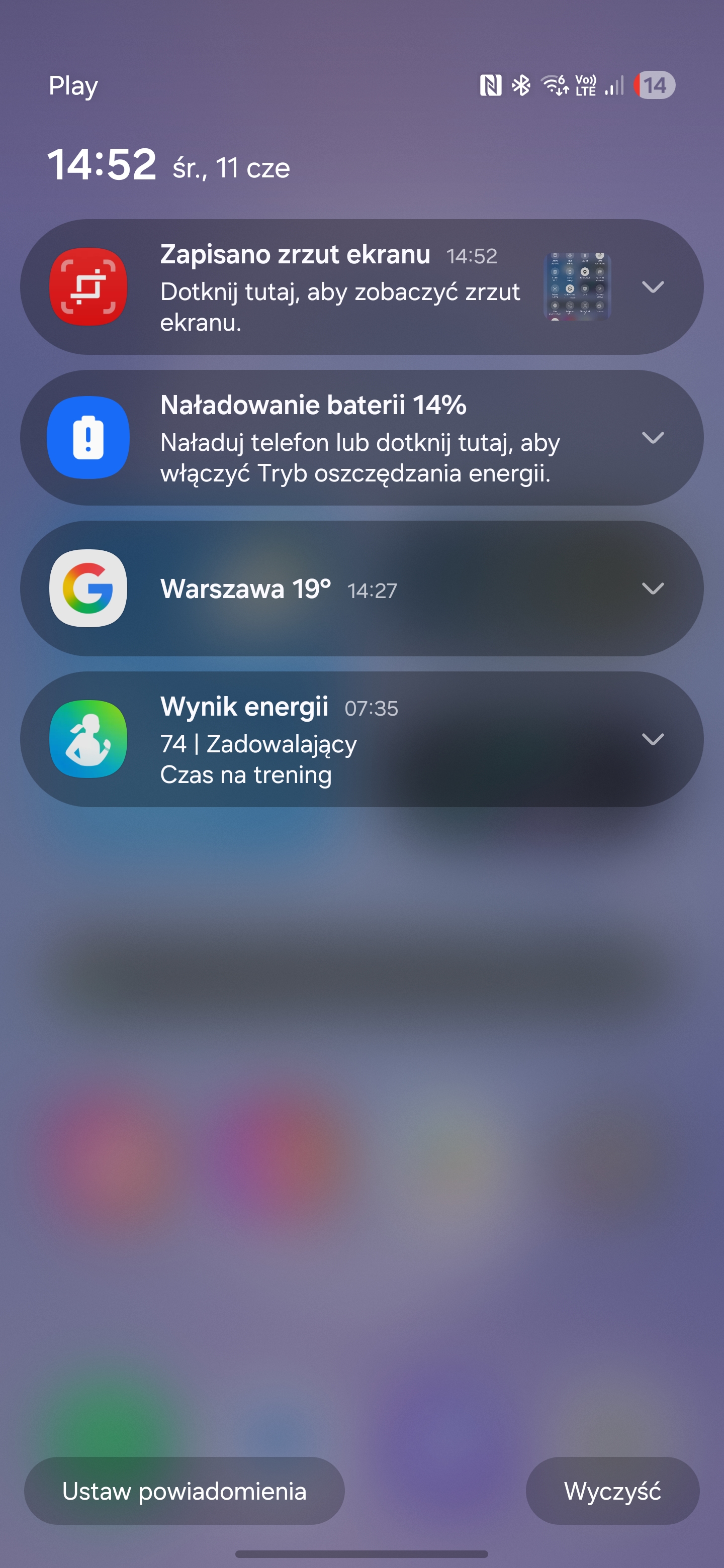Image resolution: width=724 pixels, height=1568 pixels.
Task: Expand the Warszawa weather notification
Action: (652, 589)
